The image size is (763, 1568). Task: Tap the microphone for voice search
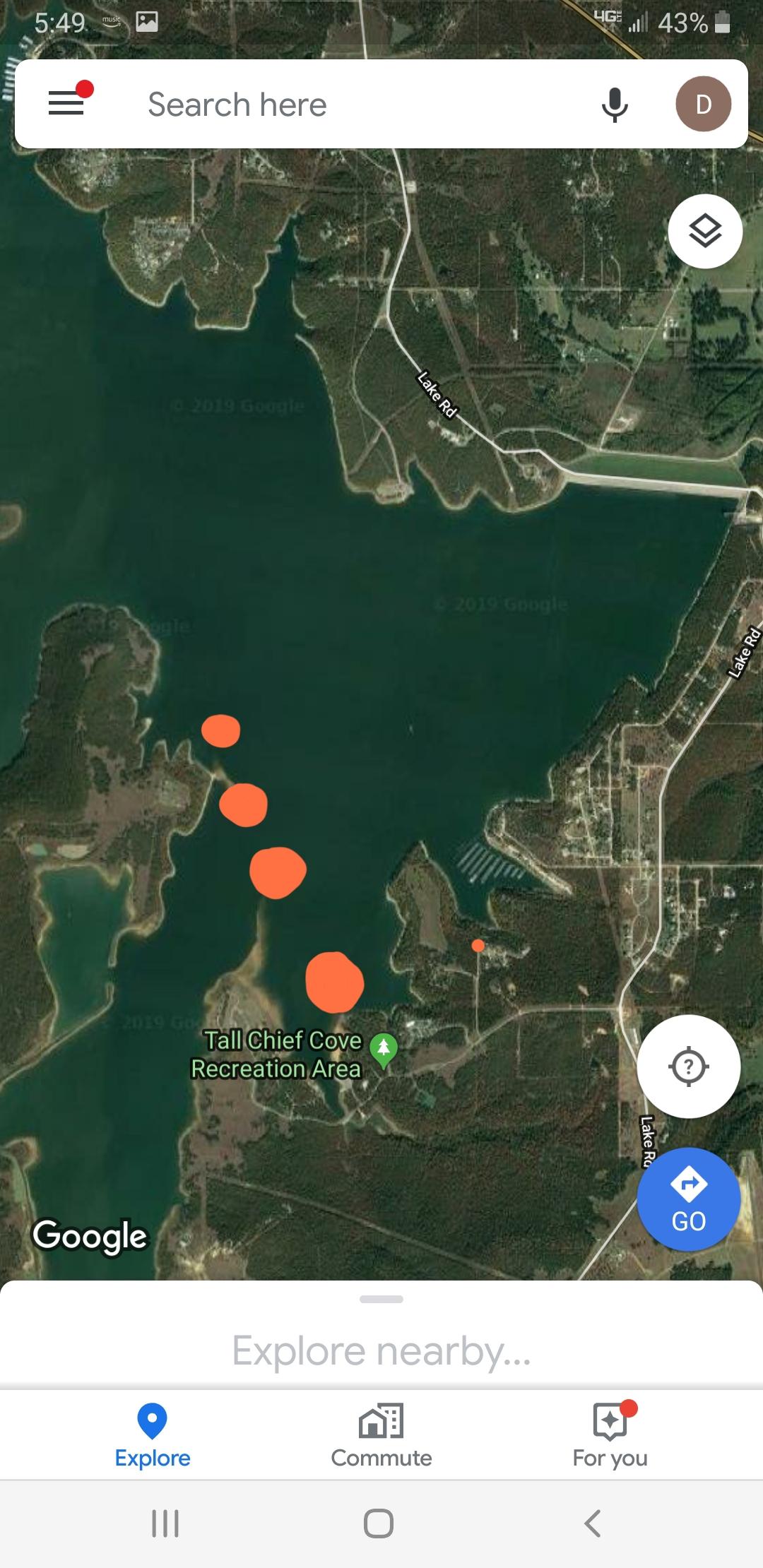(x=613, y=104)
